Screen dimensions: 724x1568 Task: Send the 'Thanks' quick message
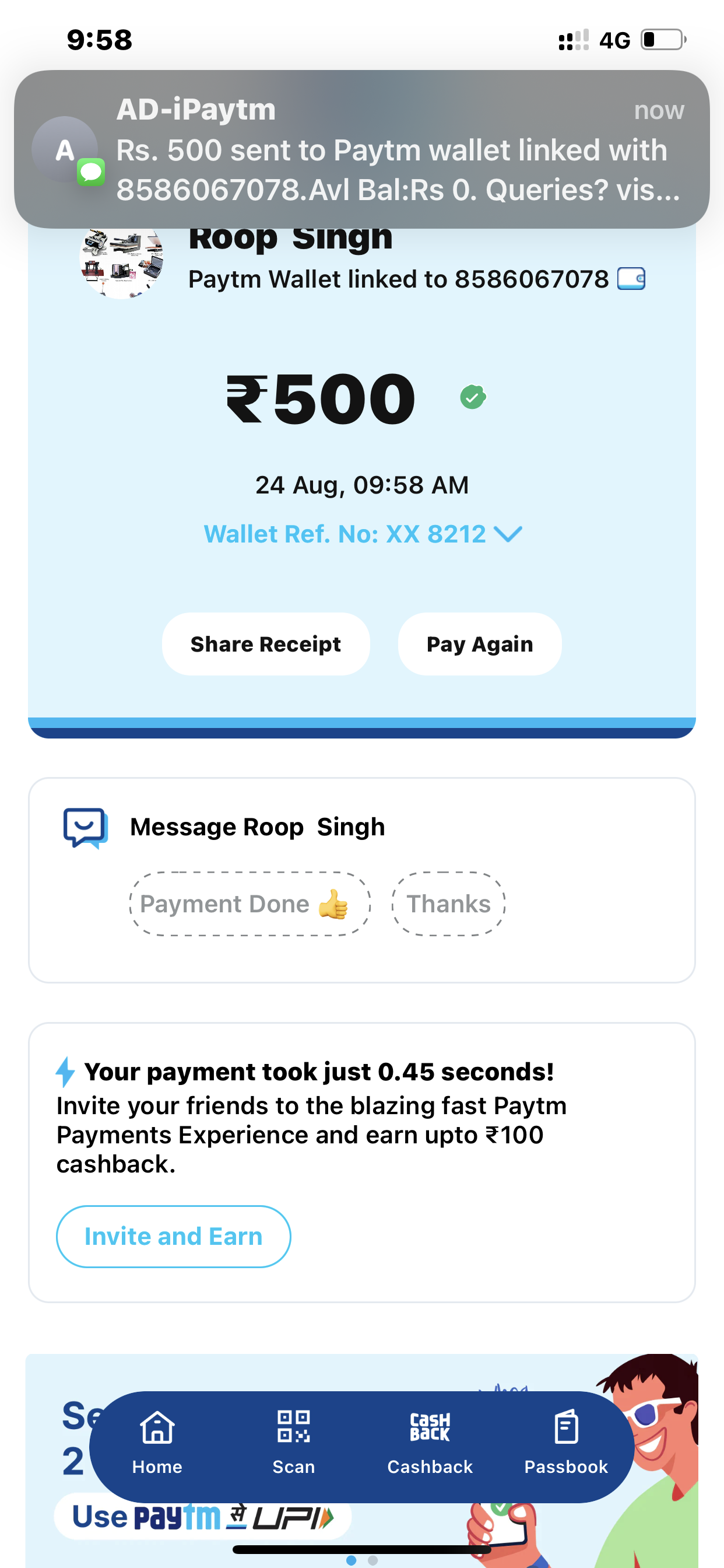point(448,904)
